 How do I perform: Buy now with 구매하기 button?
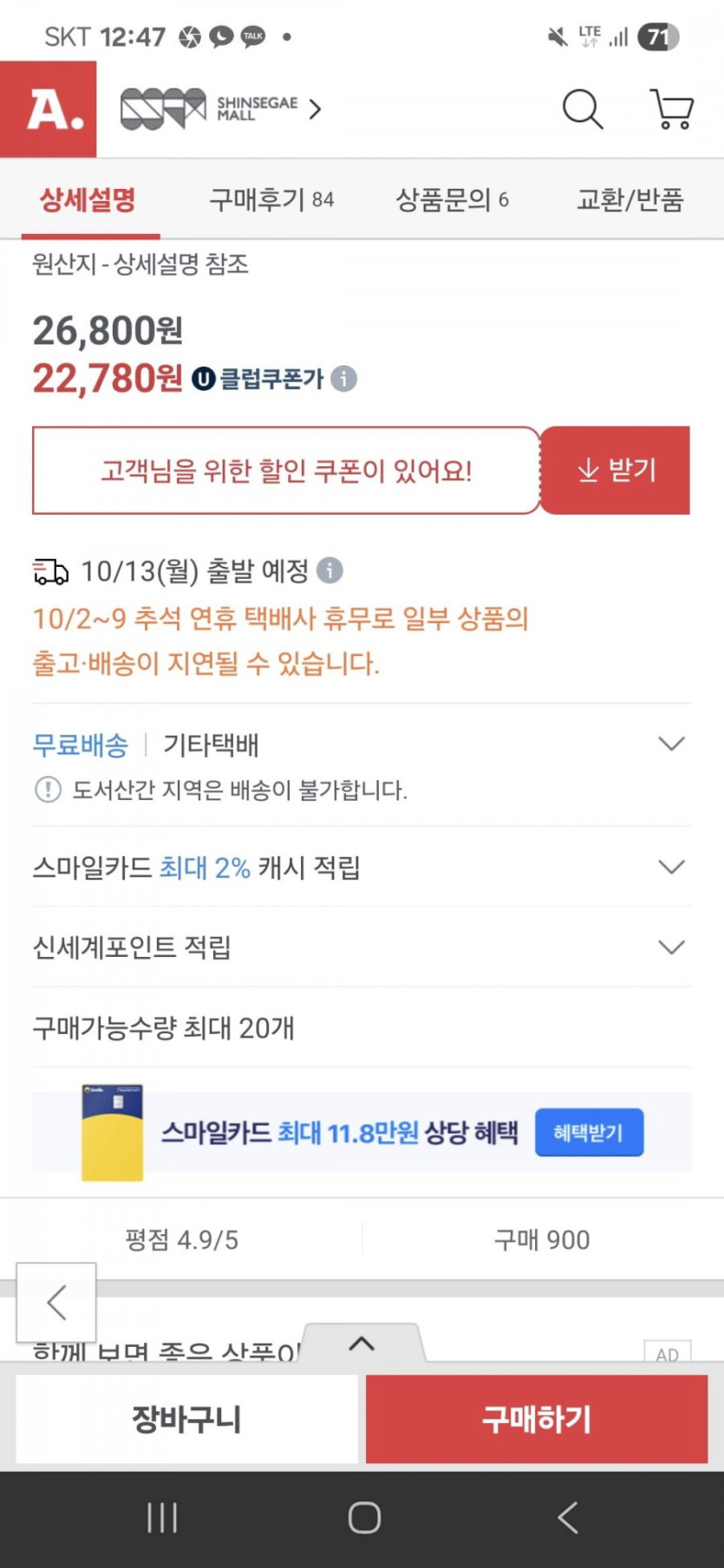coord(537,1419)
